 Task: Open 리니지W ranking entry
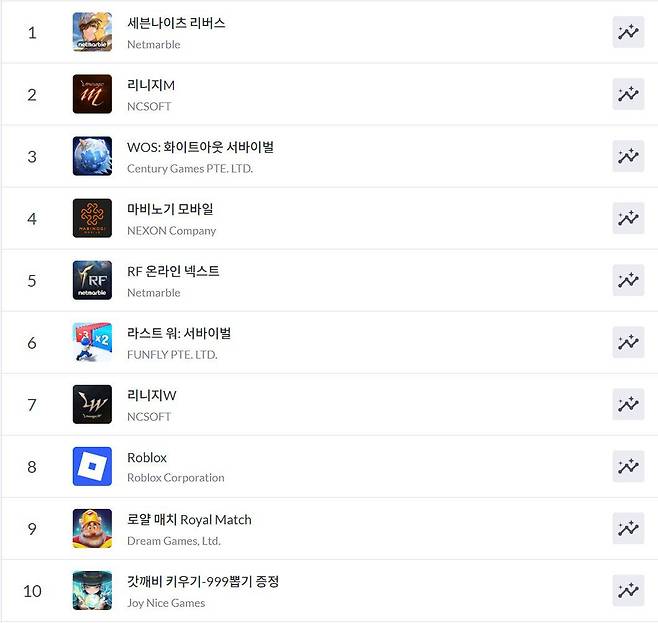[x=152, y=395]
